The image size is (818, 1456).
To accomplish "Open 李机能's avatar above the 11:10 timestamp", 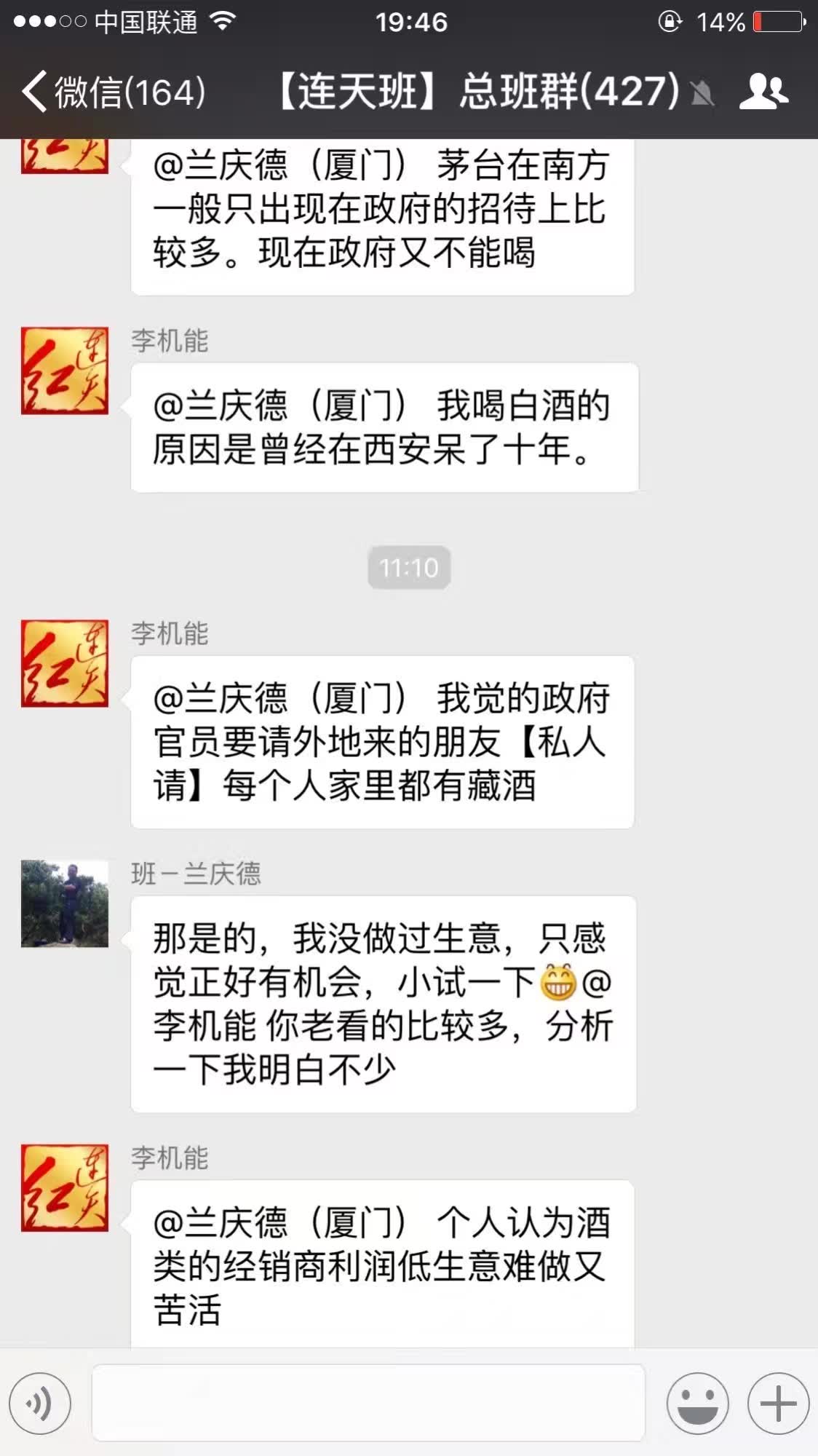I will 65,371.
